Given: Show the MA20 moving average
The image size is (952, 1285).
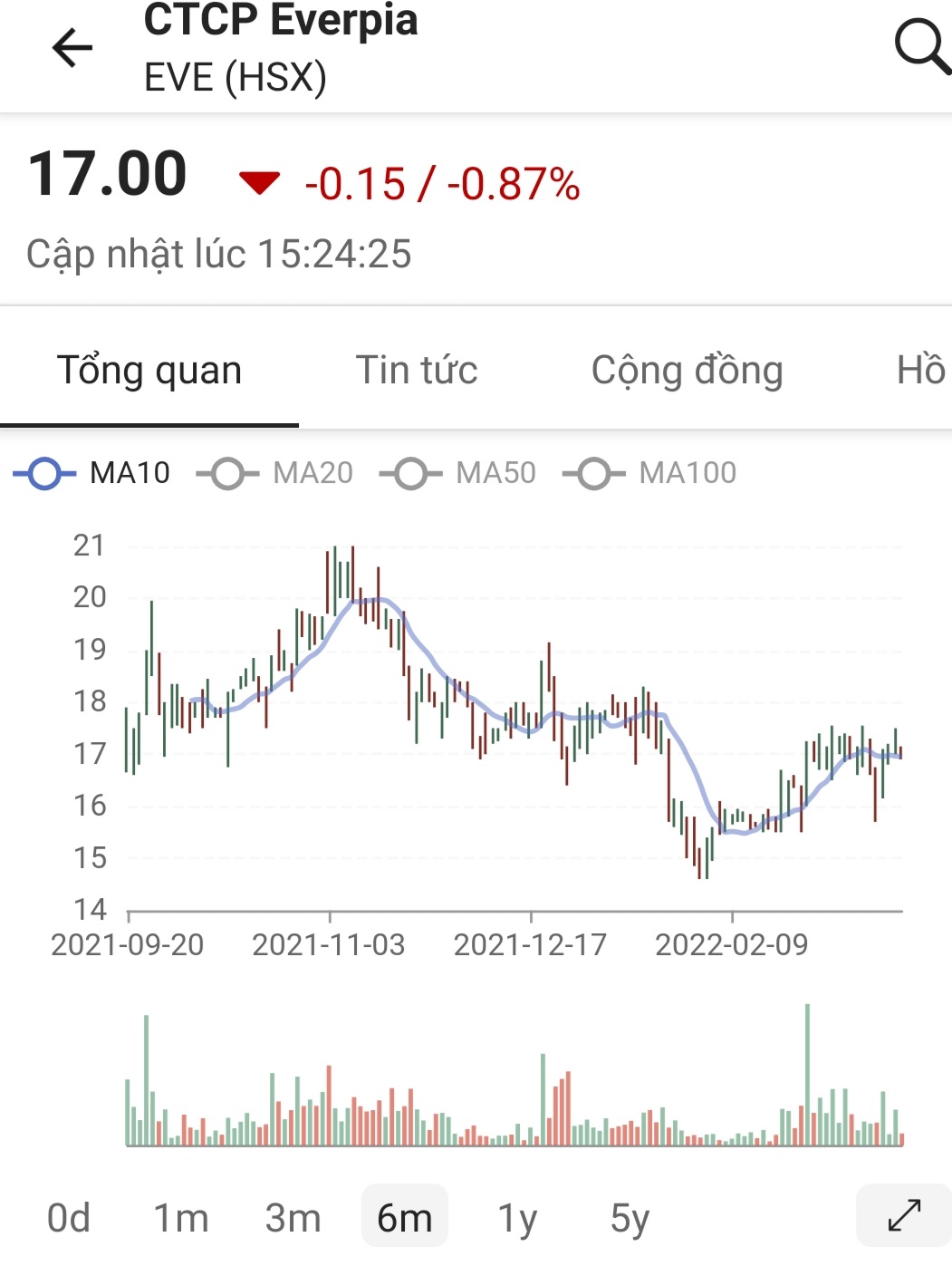Looking at the screenshot, I should (x=275, y=473).
